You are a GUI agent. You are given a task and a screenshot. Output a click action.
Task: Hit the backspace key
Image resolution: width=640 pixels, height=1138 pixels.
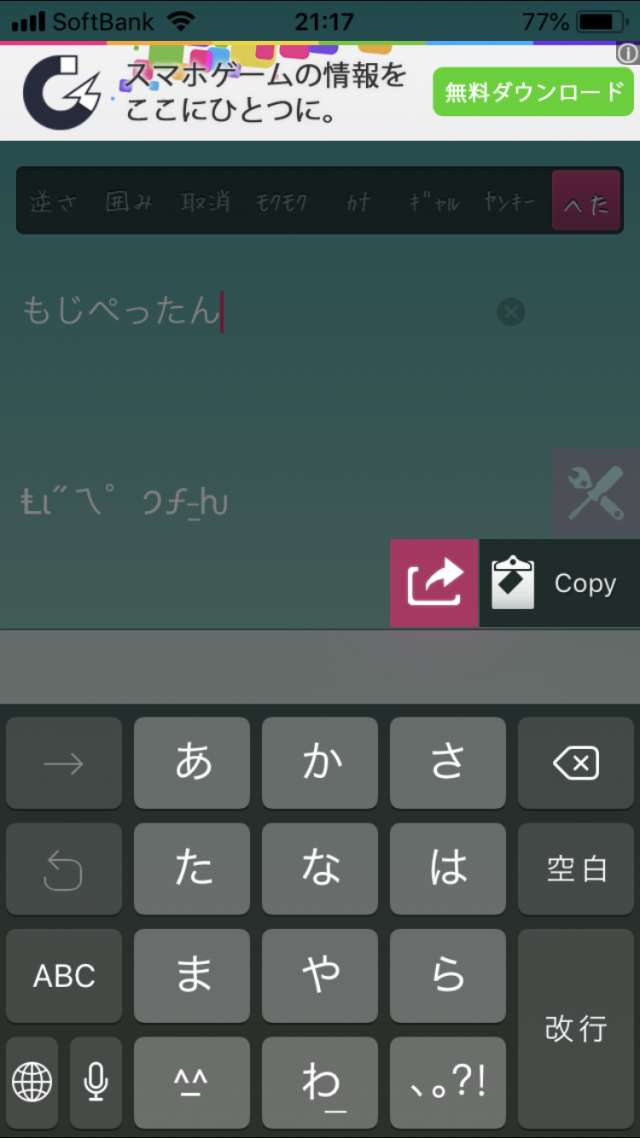(x=576, y=764)
